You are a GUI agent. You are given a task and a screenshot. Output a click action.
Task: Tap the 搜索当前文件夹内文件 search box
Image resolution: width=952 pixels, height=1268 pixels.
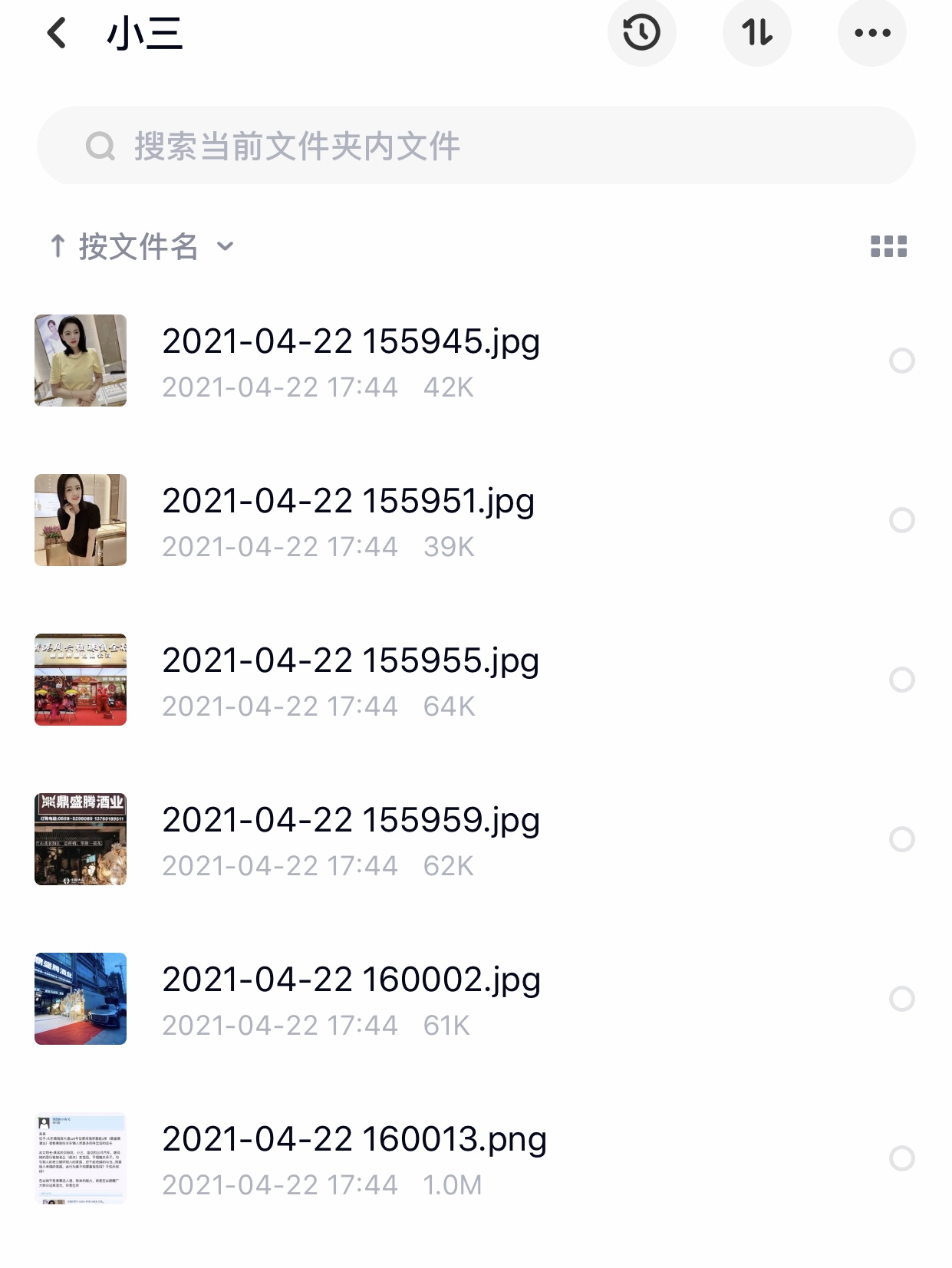[476, 146]
